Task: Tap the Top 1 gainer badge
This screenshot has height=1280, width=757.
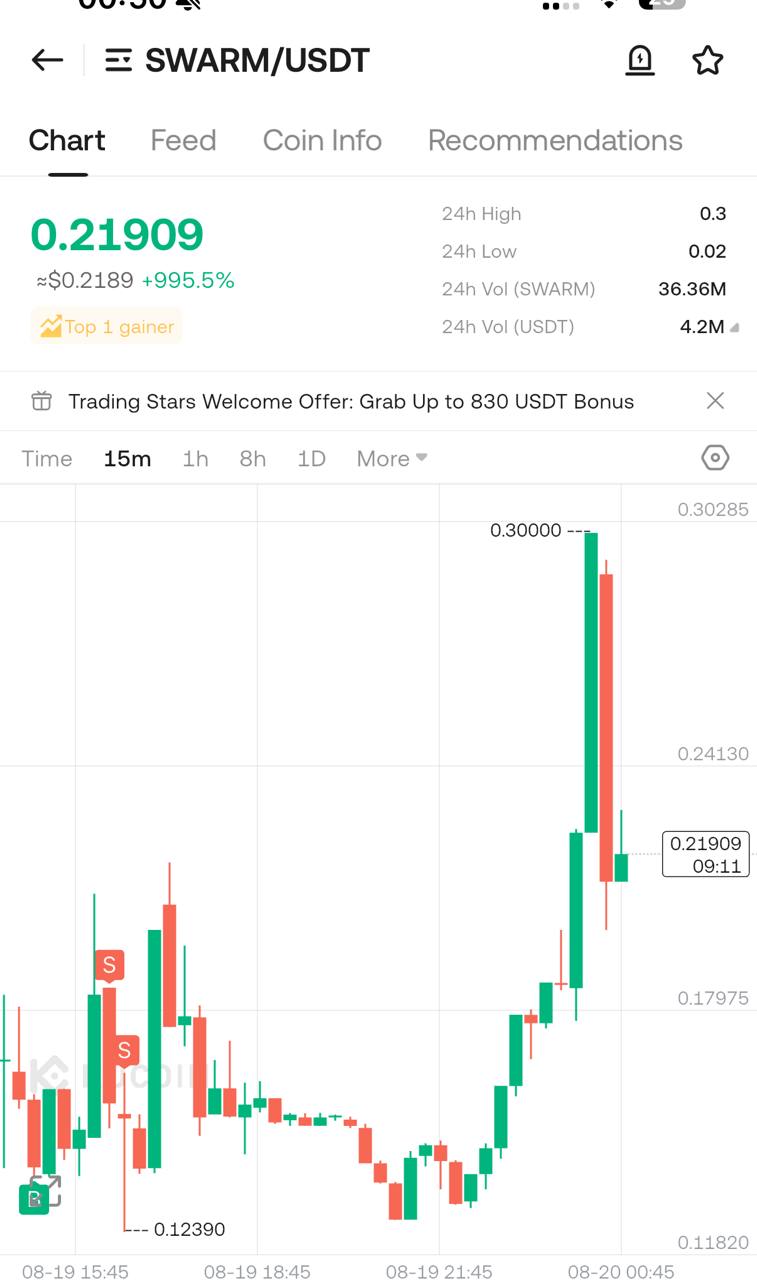Action: (x=106, y=326)
